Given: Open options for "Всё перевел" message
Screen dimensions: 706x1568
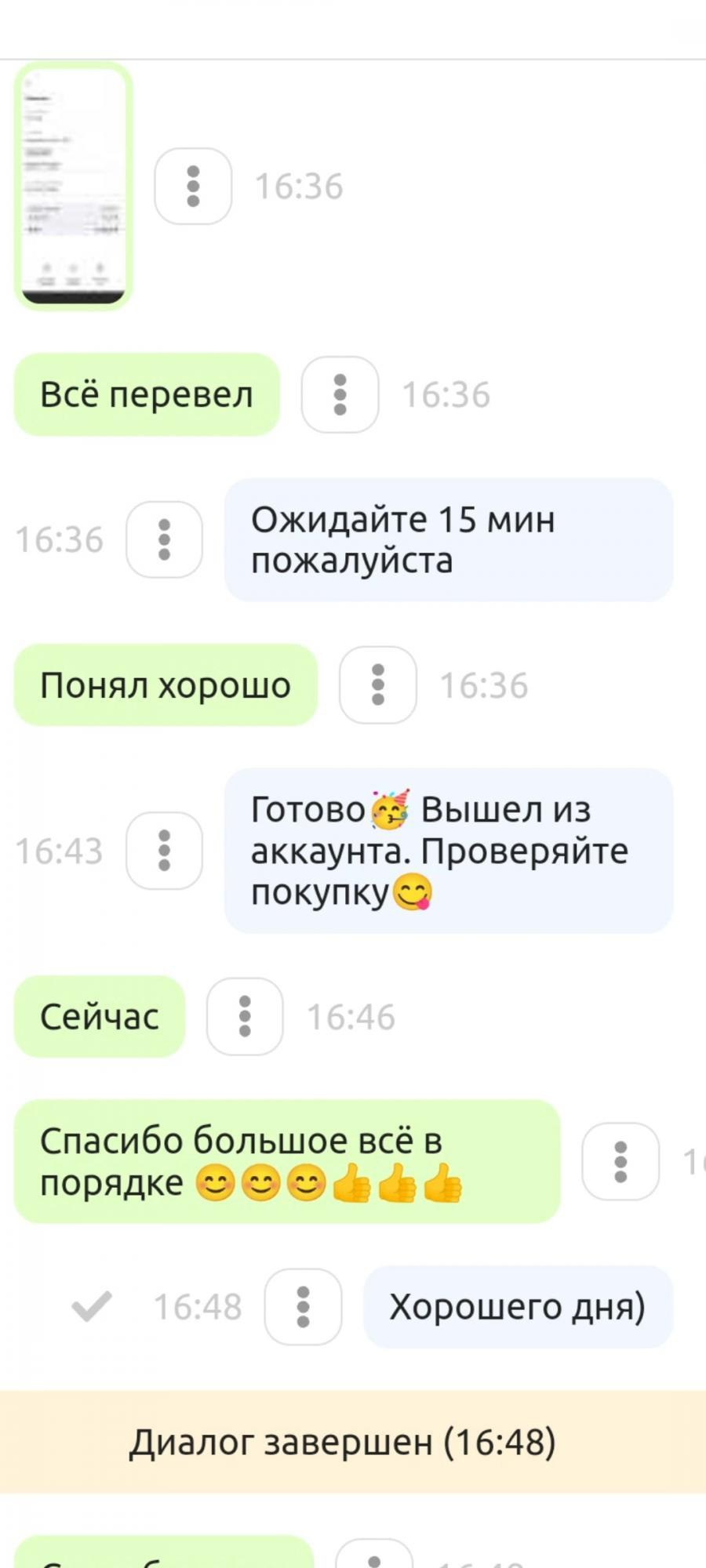Looking at the screenshot, I should (340, 394).
